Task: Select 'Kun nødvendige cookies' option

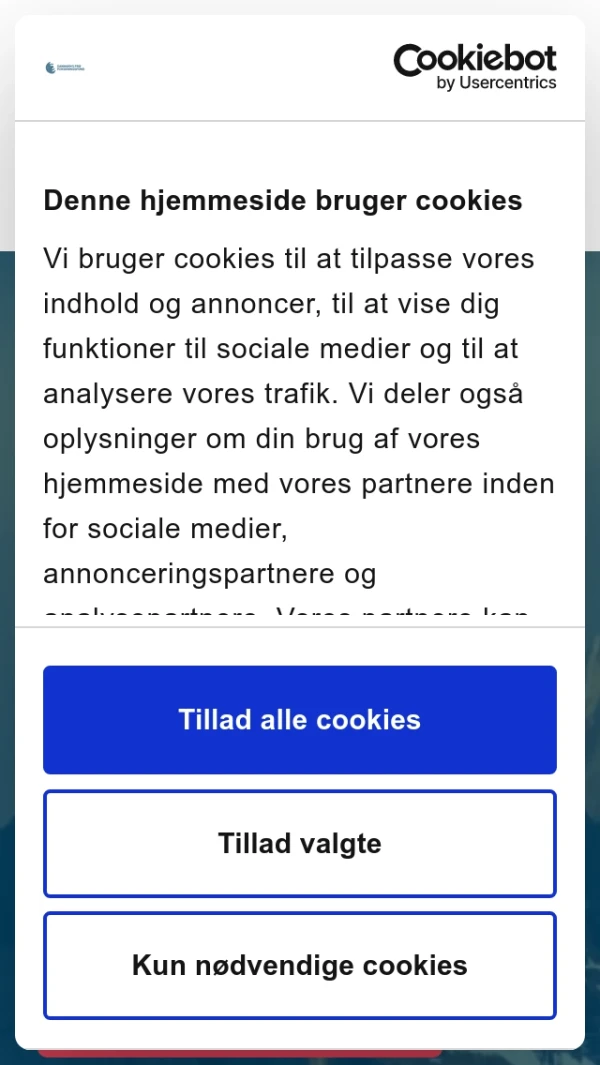Action: click(x=300, y=965)
